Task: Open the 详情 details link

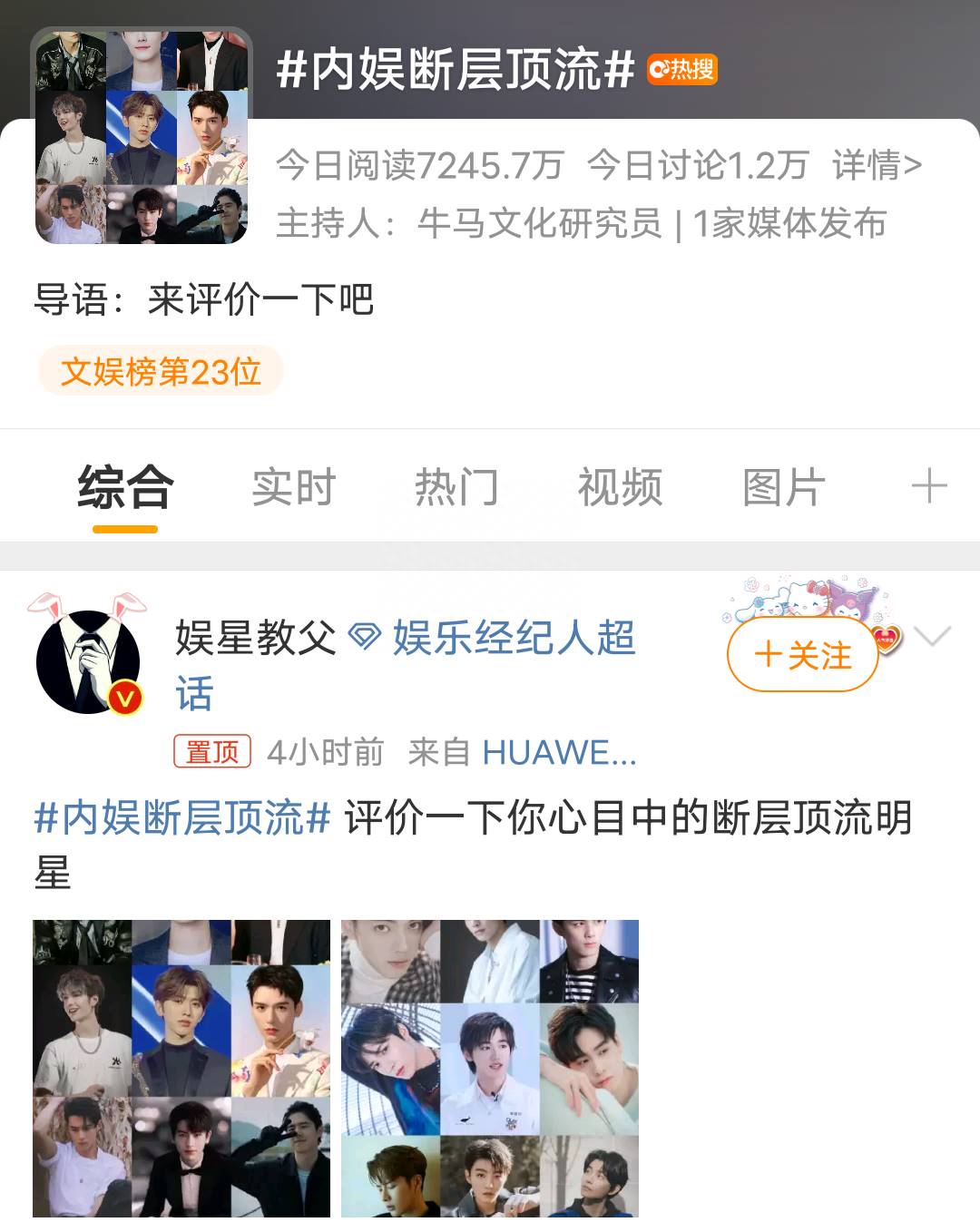Action: tap(877, 165)
